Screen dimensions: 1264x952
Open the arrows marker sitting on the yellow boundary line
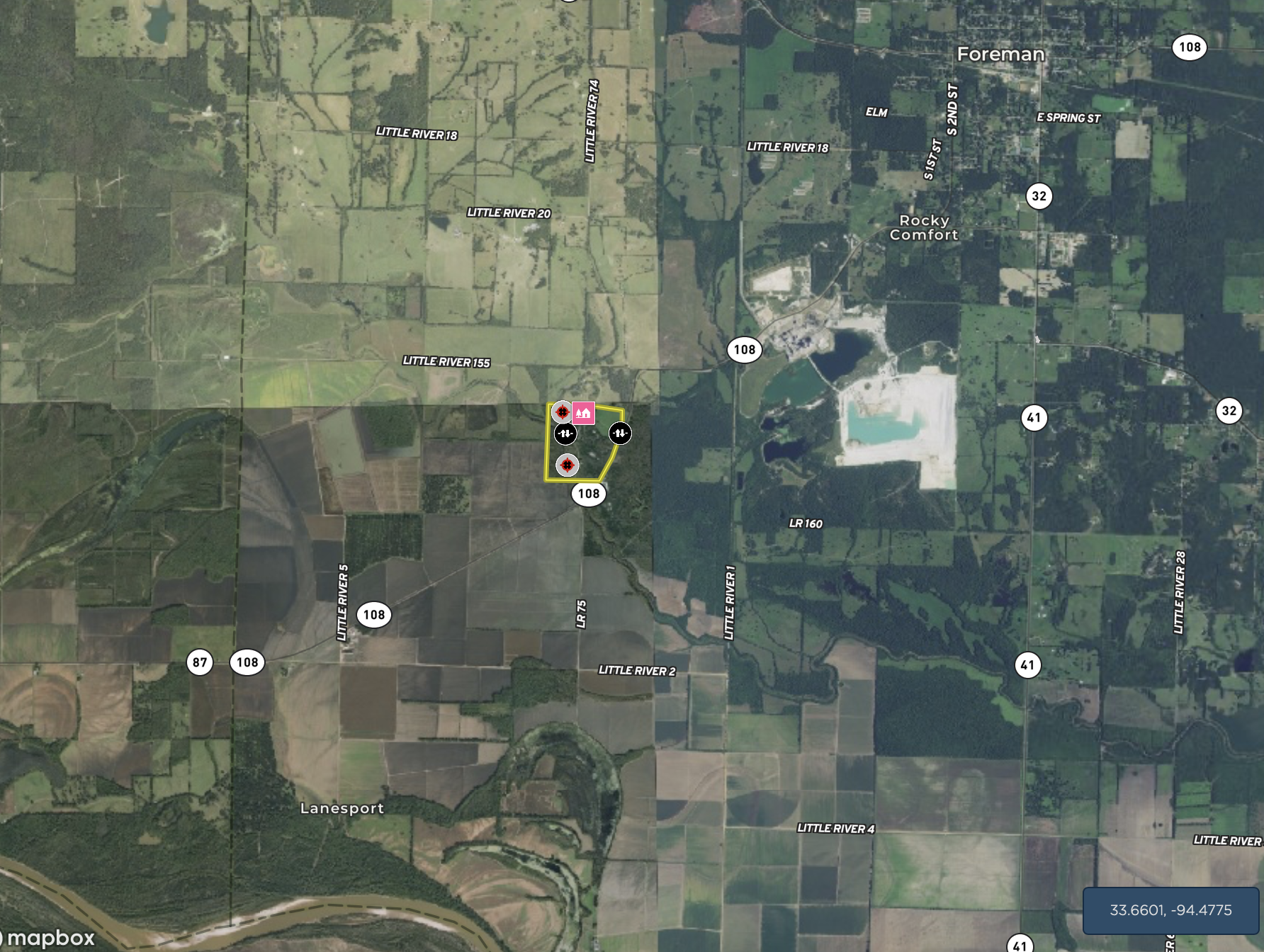(620, 433)
